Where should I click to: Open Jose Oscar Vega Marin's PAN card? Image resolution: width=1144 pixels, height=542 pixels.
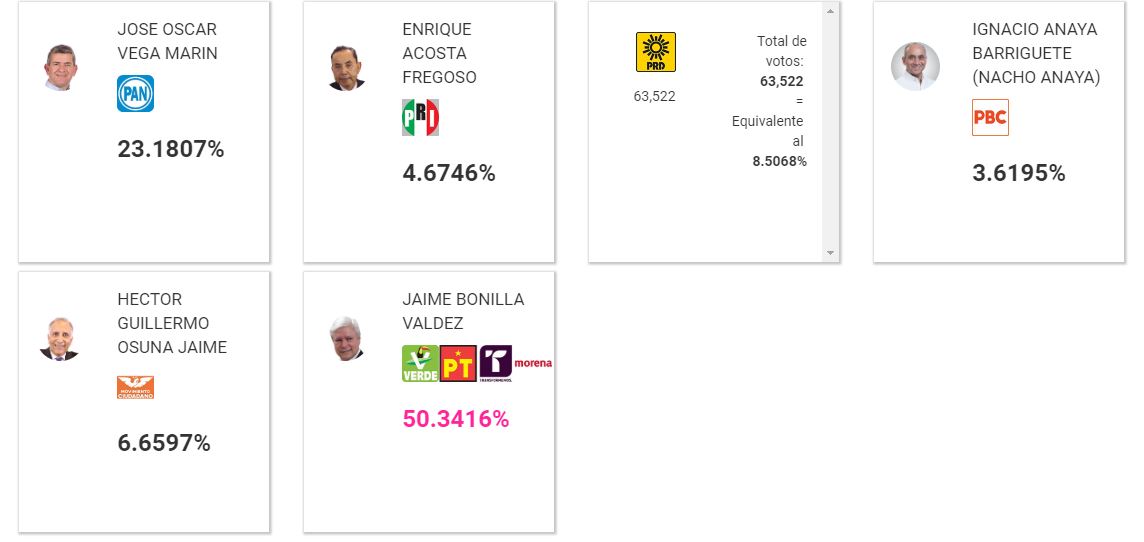pos(144,132)
